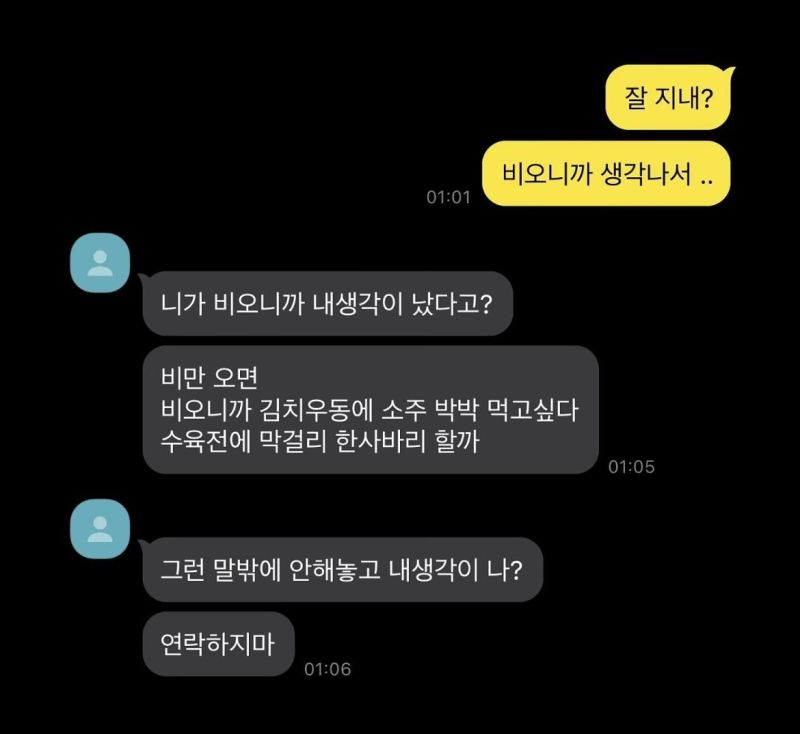Open sender's profile avatar above '그런 말밖에' message
The image size is (800, 734).
pos(100,529)
